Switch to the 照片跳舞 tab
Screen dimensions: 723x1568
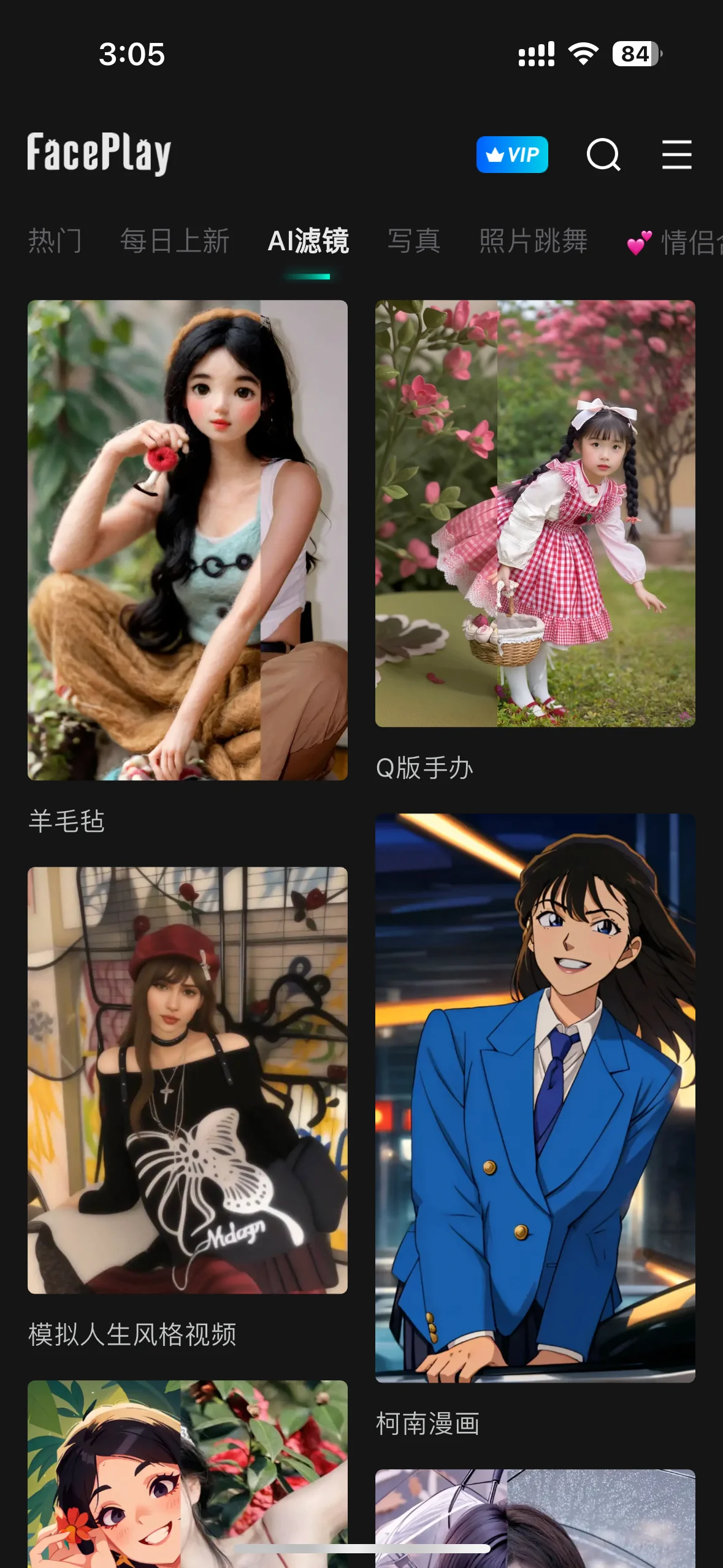(534, 240)
